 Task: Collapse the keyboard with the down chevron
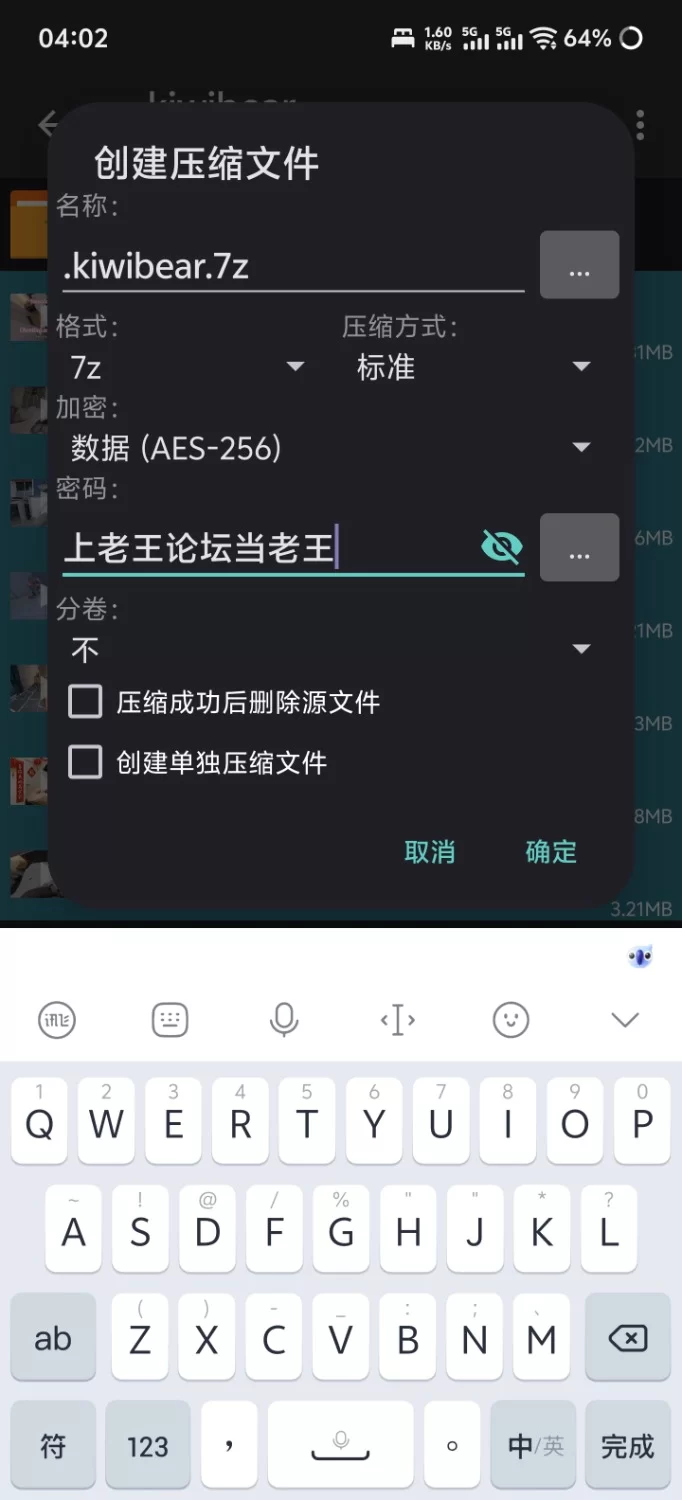coord(625,1020)
